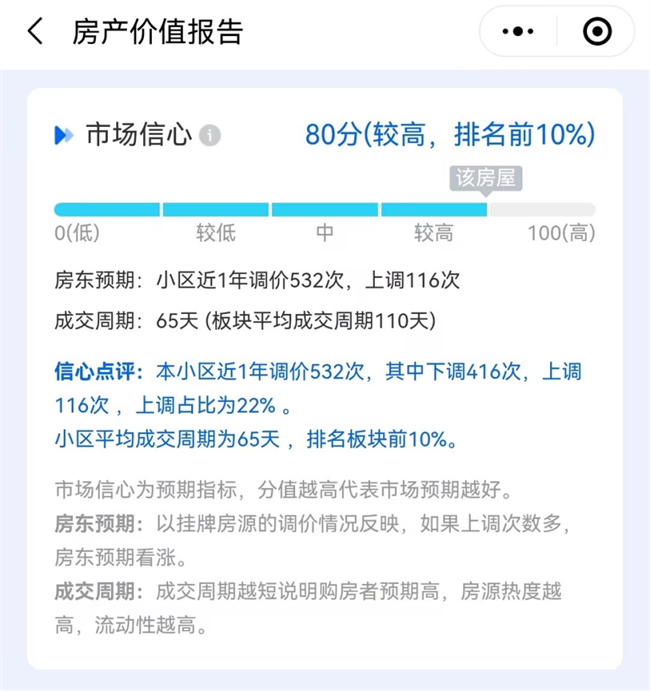Viewport: 650px width, 691px height.
Task: Open info icon next to 市场信心
Action: point(210,135)
